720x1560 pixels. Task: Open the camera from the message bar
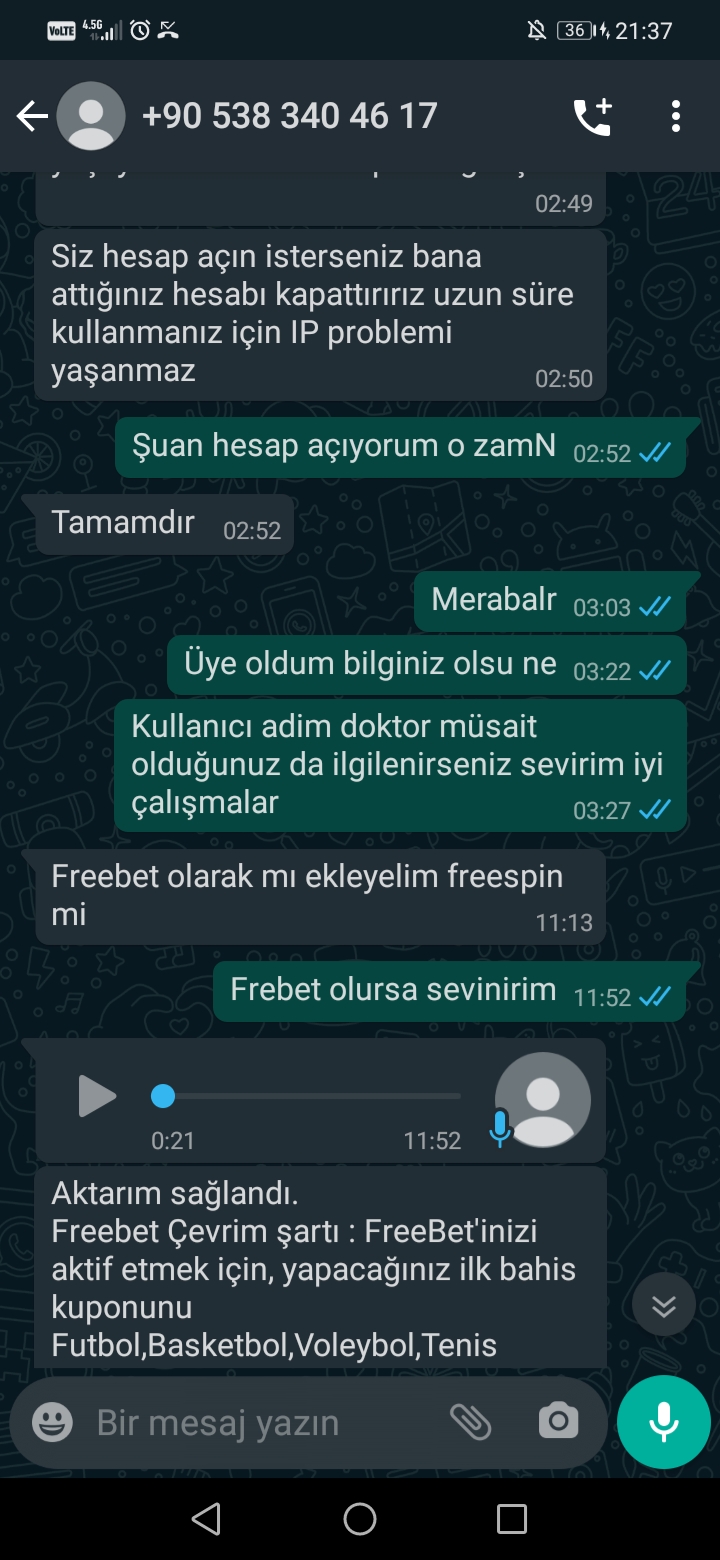coord(558,1421)
